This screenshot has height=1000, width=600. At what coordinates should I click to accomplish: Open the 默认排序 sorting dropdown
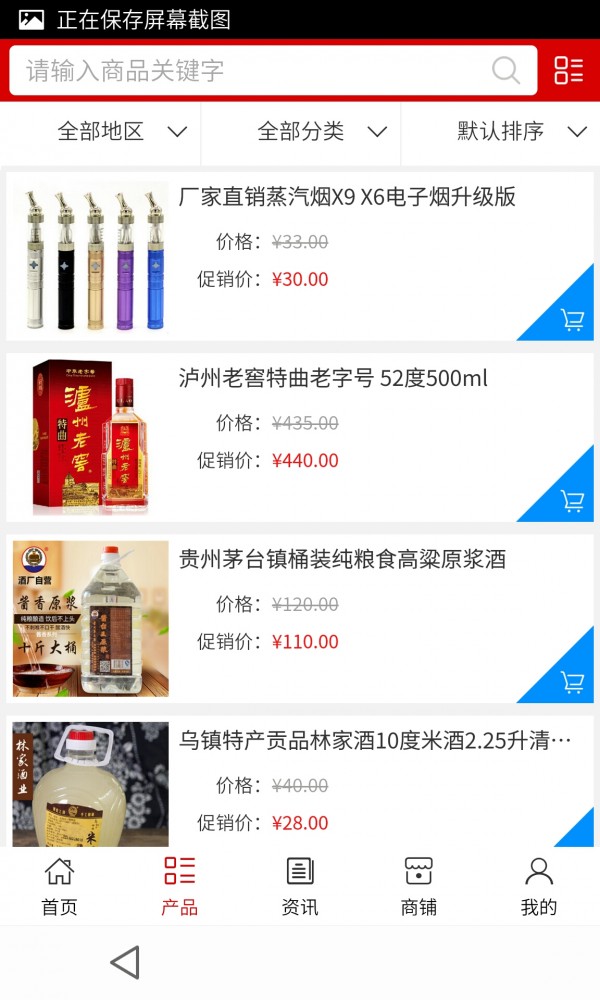520,131
